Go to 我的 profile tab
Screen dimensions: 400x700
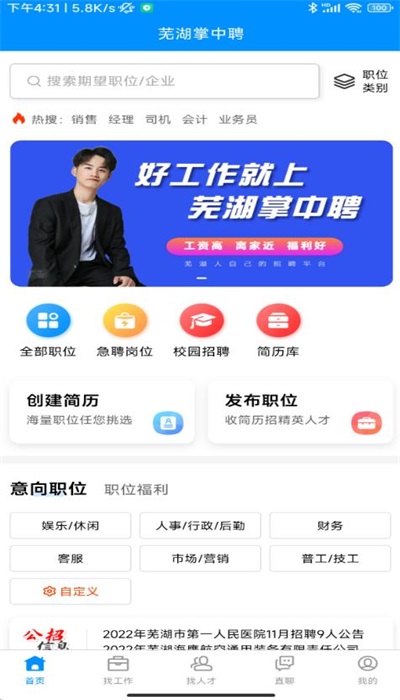point(367,670)
